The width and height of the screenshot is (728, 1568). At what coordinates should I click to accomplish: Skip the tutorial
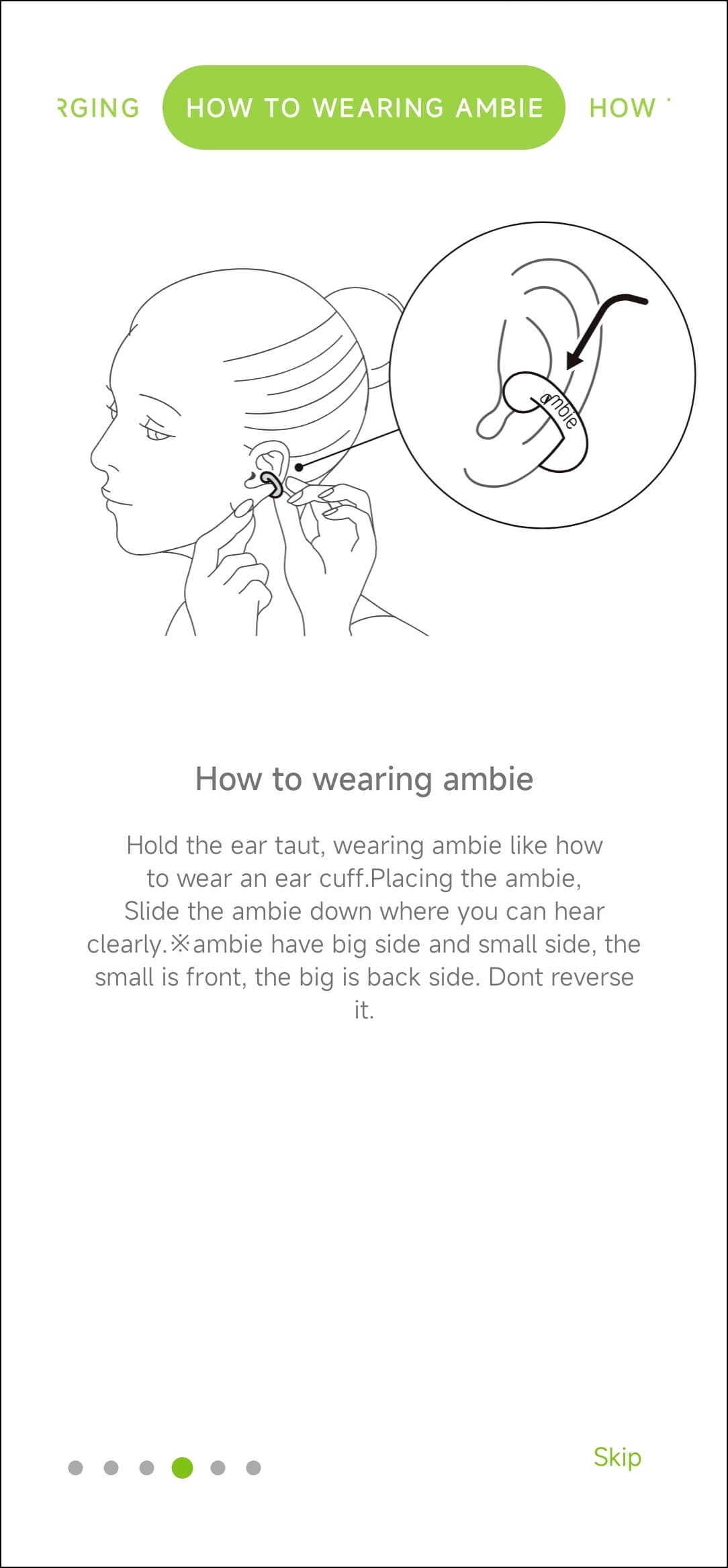point(617,1456)
